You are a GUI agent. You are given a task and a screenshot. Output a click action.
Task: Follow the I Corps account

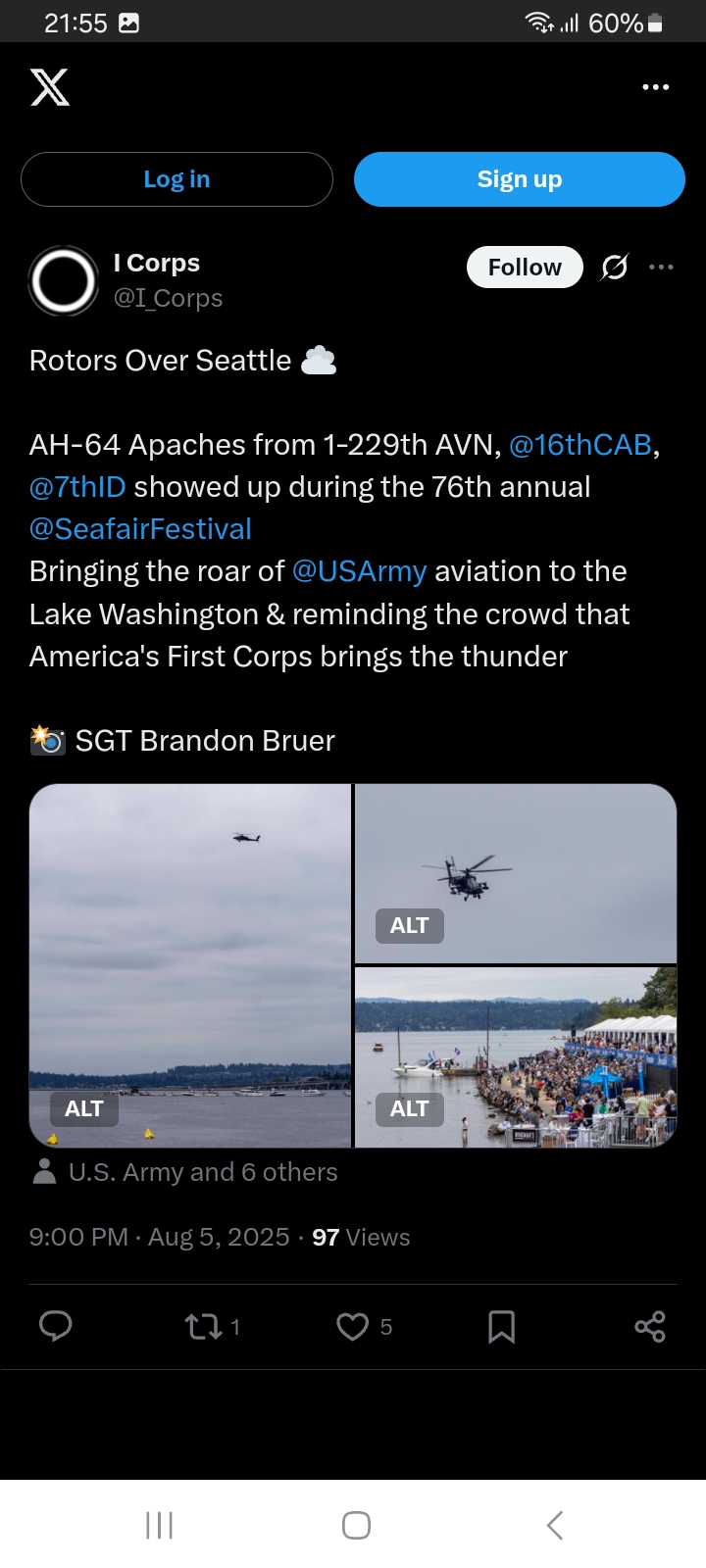pyautogui.click(x=525, y=267)
